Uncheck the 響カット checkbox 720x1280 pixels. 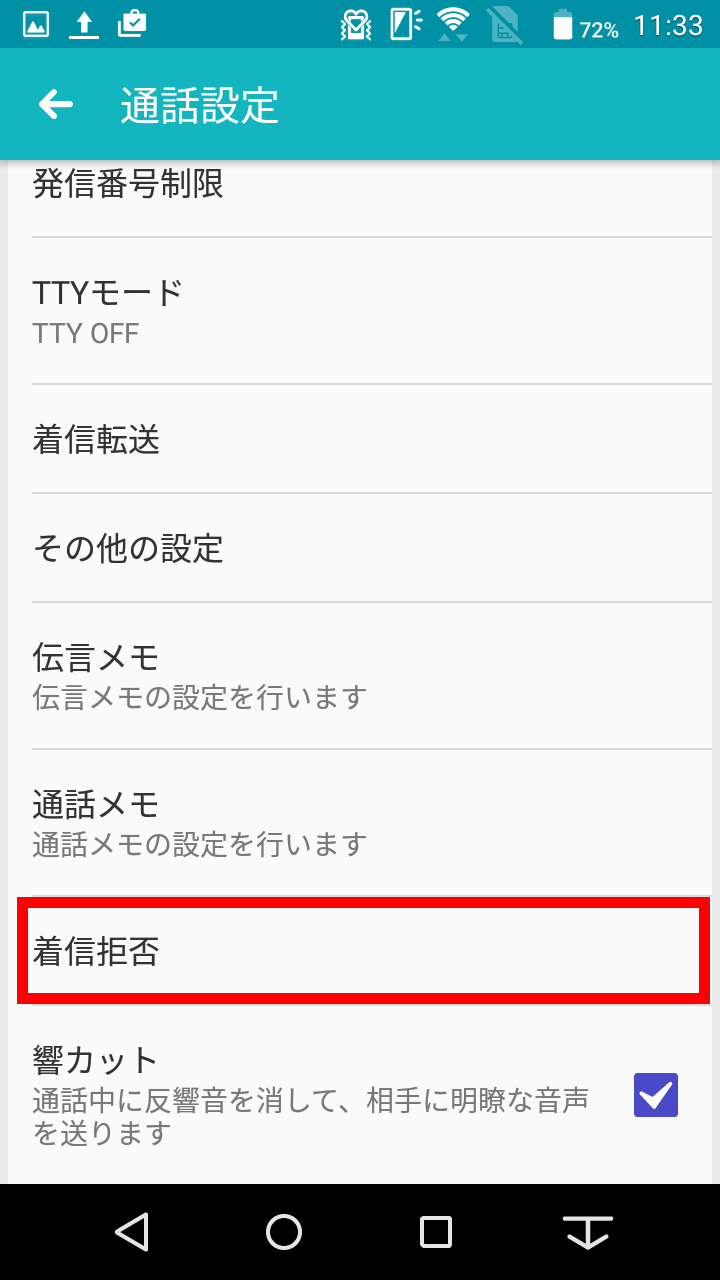[x=656, y=1095]
